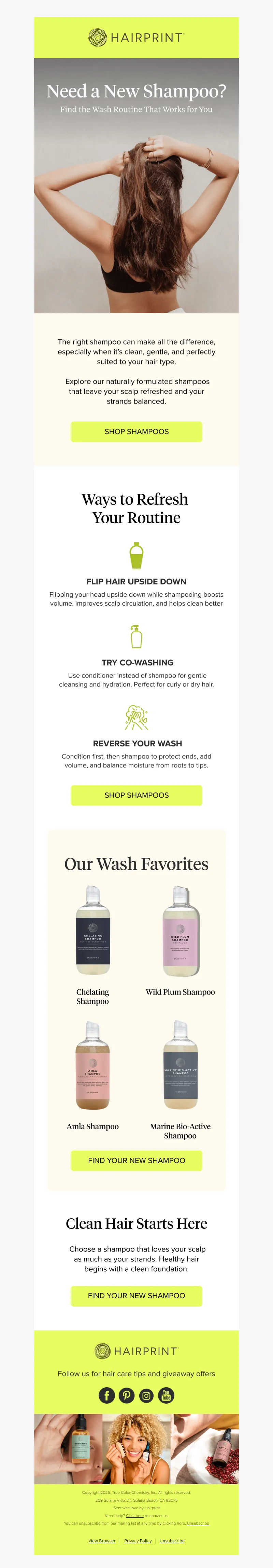Tap Find Your New Shampoo under Wash Favorites

pos(136,1161)
